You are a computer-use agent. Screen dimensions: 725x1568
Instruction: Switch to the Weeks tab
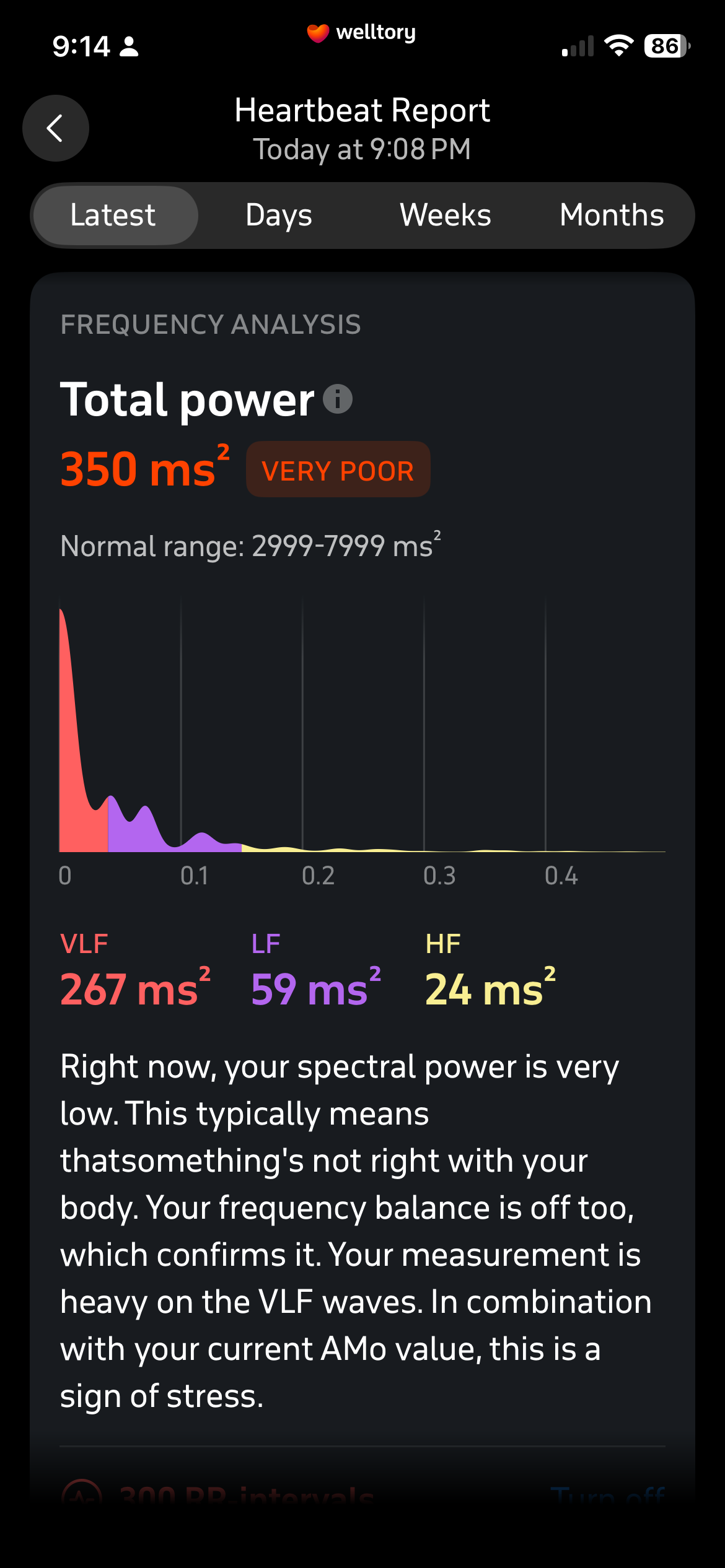445,216
